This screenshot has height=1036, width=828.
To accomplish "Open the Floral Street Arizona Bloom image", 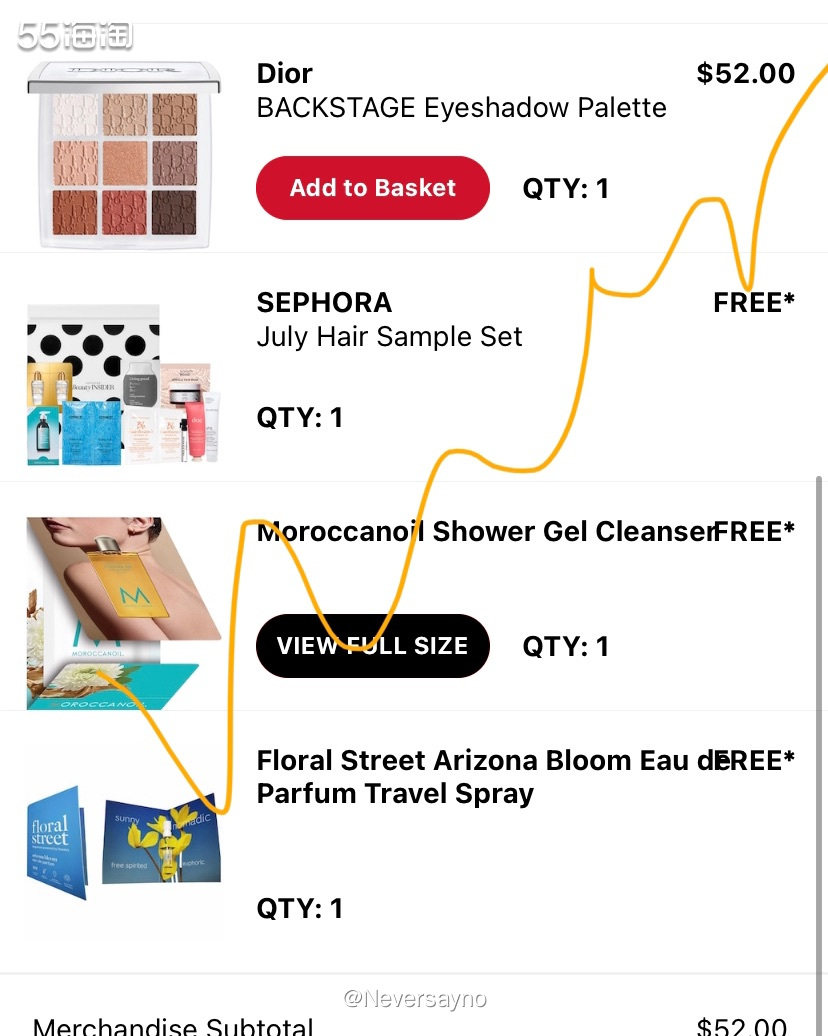I will click(124, 838).
